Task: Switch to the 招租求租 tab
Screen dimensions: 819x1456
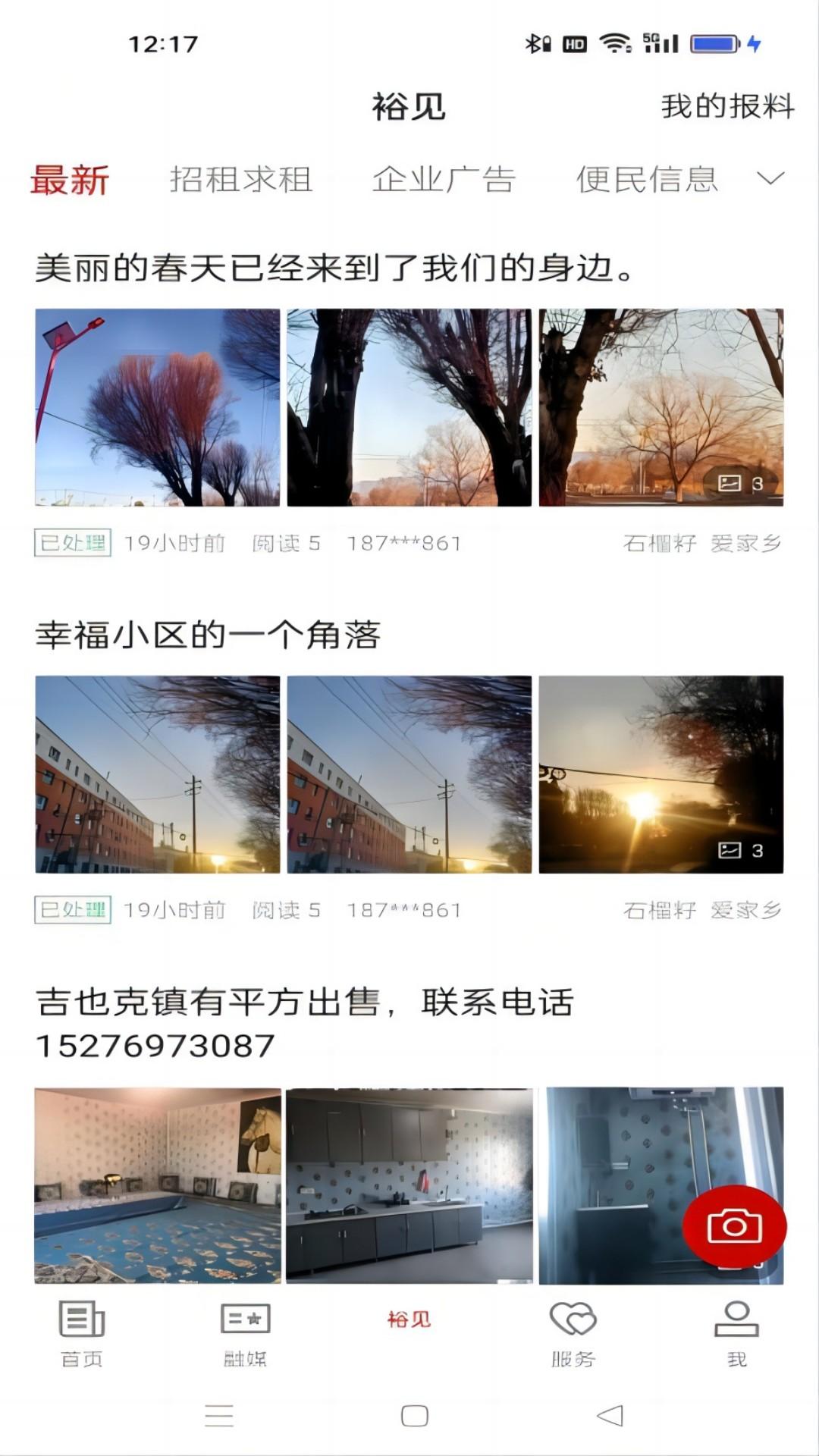Action: (240, 180)
